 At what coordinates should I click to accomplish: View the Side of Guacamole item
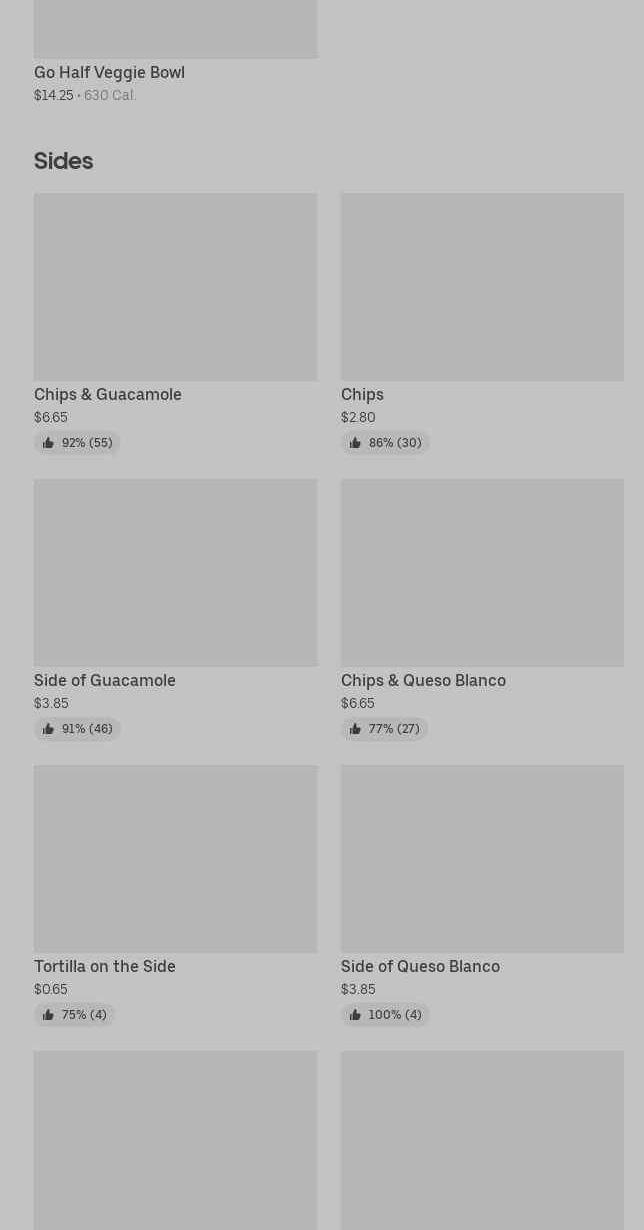click(175, 573)
